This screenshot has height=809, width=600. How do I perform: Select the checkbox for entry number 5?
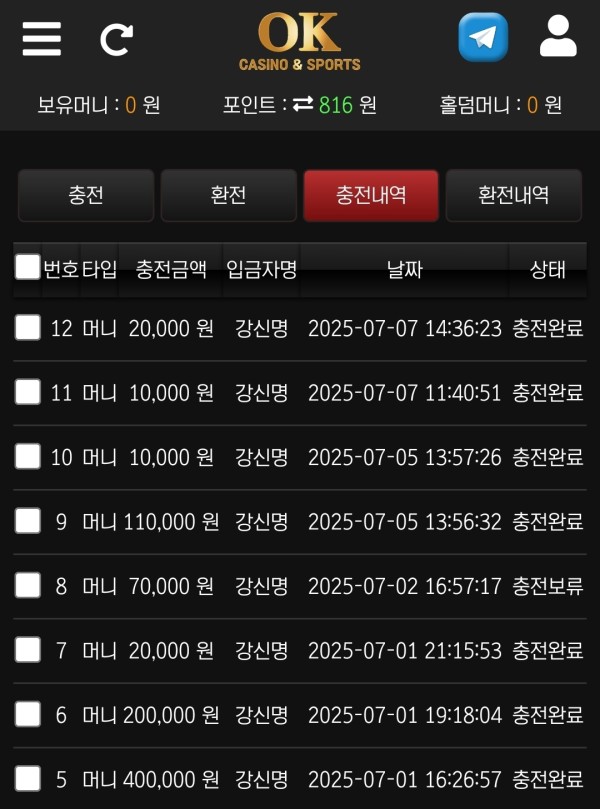point(28,778)
